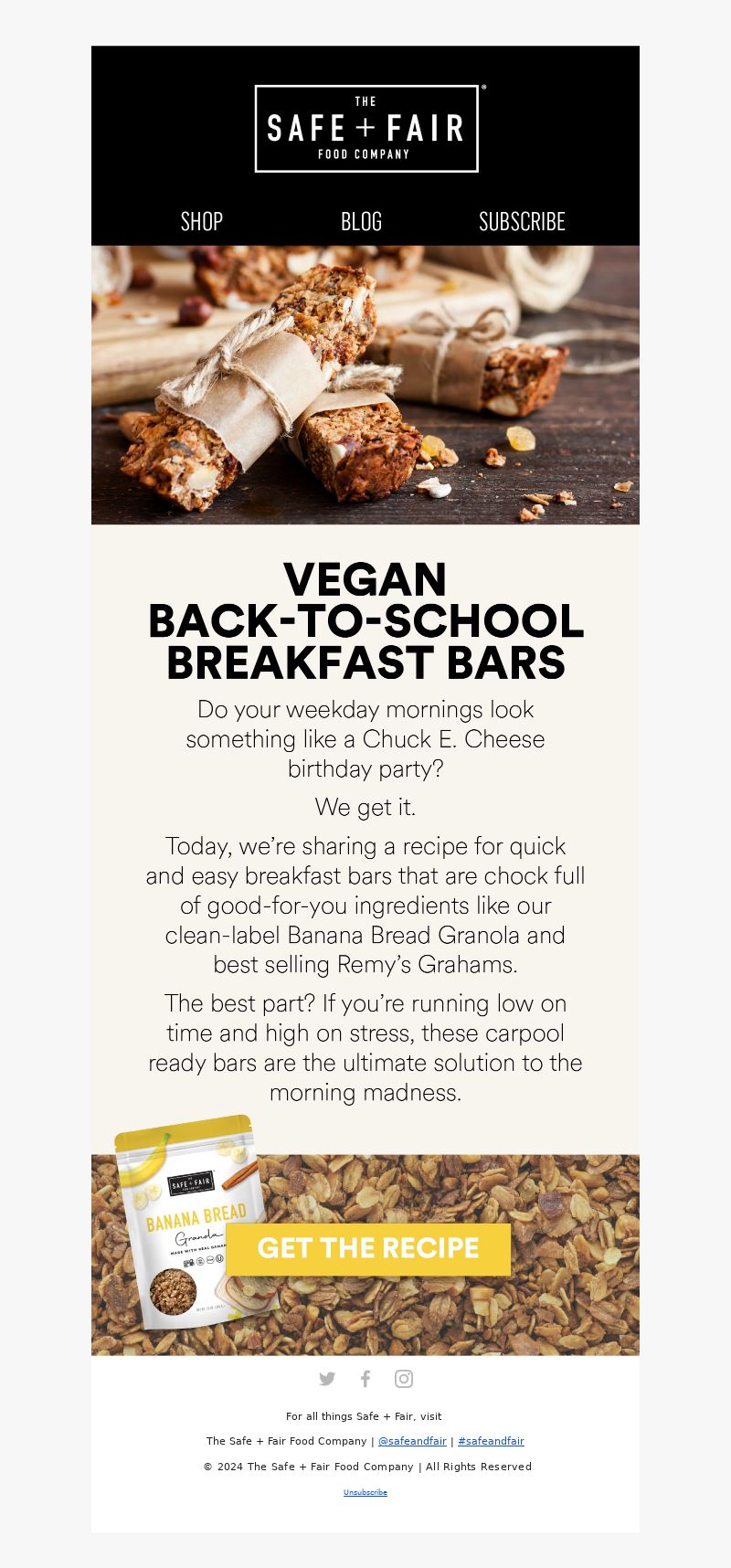Open the SHOP link in the header

[x=202, y=221]
